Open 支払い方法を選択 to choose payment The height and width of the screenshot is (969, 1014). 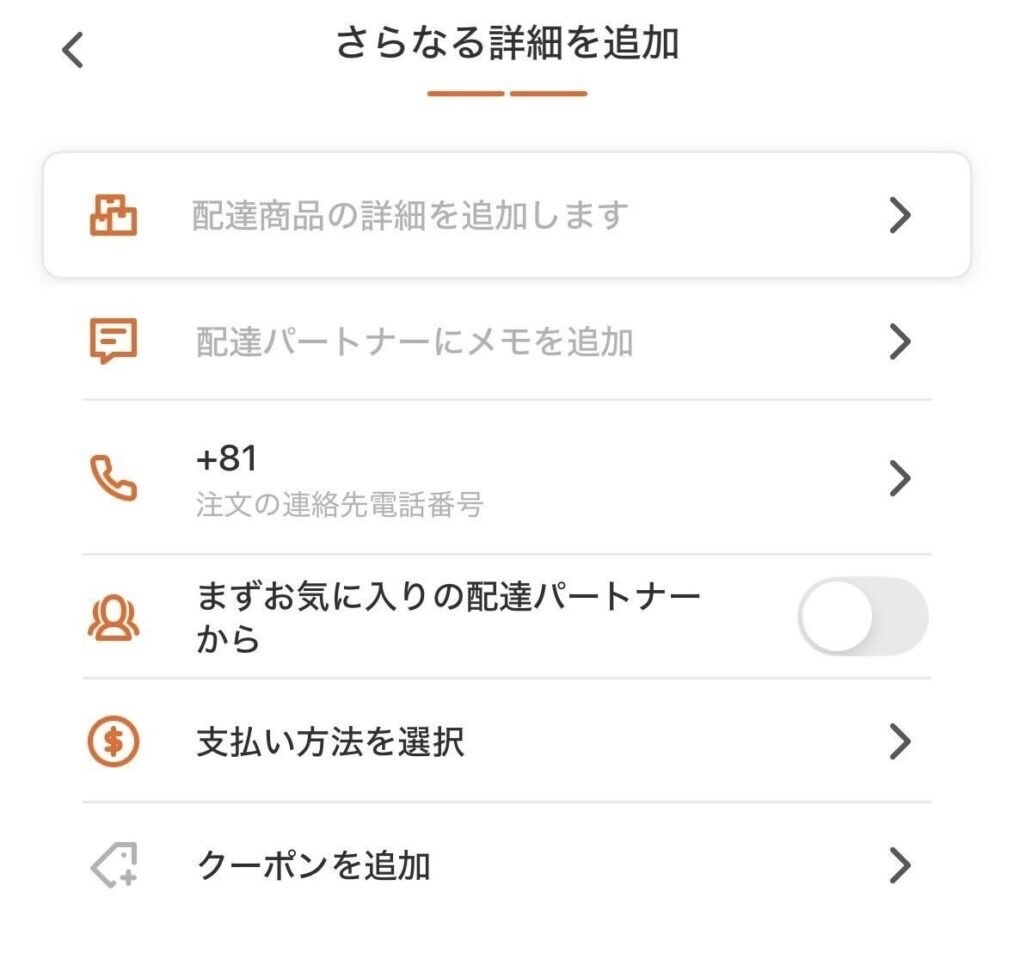point(506,742)
